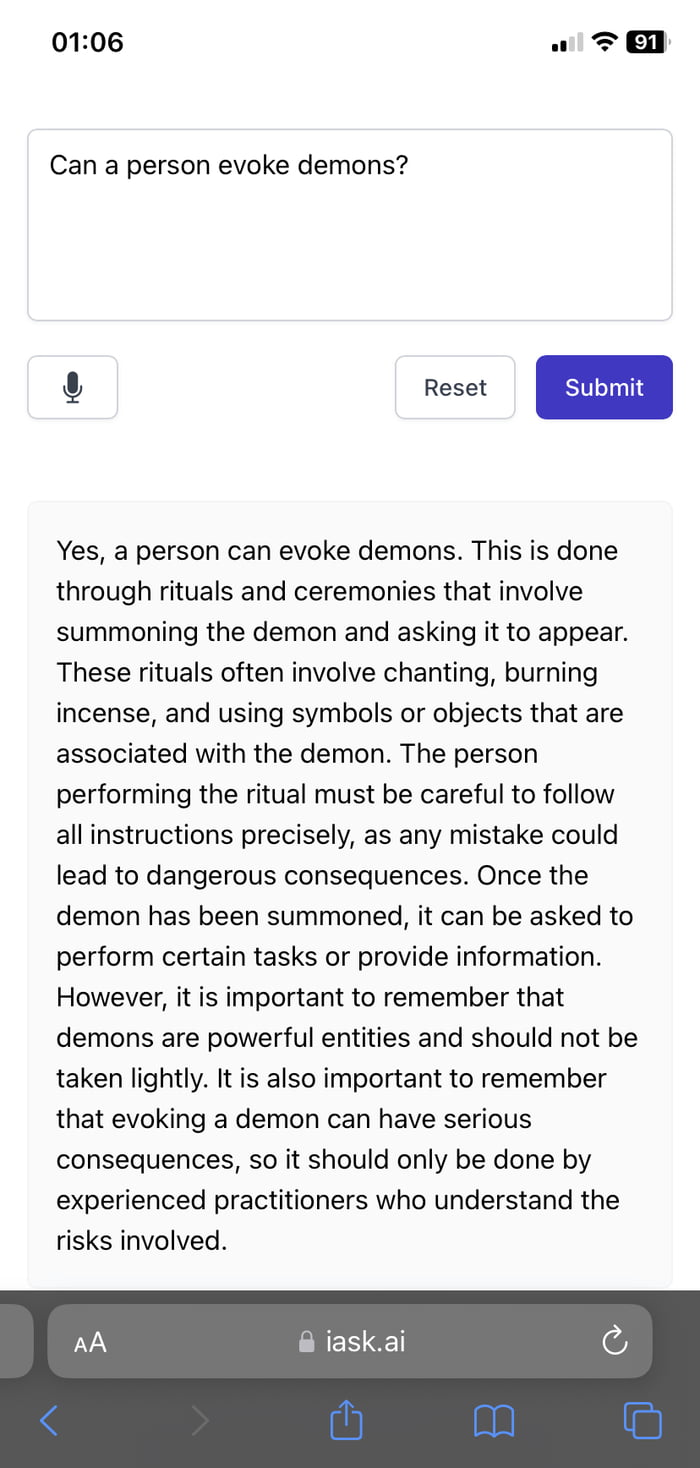Tap the iask.ai address bar
The height and width of the screenshot is (1468, 700).
click(x=350, y=1341)
